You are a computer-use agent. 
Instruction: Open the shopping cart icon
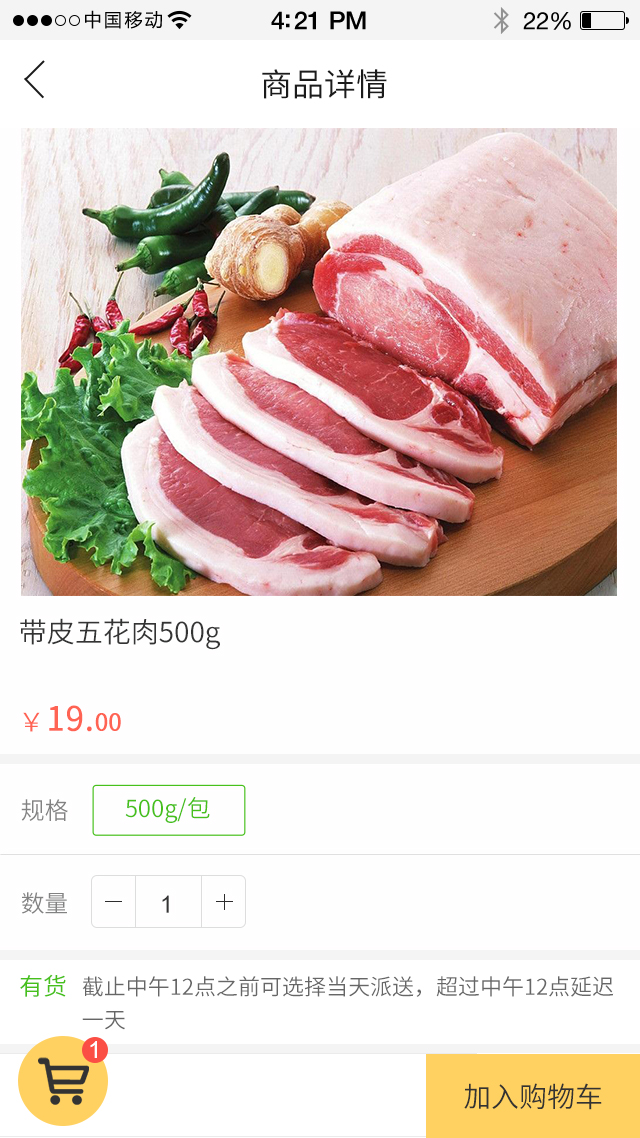(63, 1081)
